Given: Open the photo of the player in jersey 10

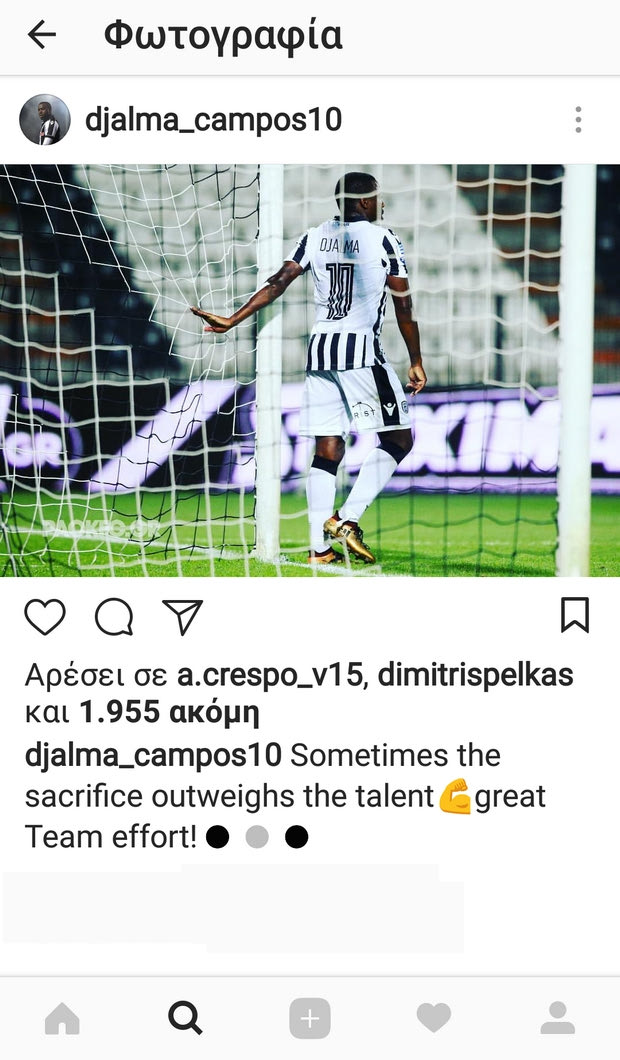Looking at the screenshot, I should (x=310, y=370).
